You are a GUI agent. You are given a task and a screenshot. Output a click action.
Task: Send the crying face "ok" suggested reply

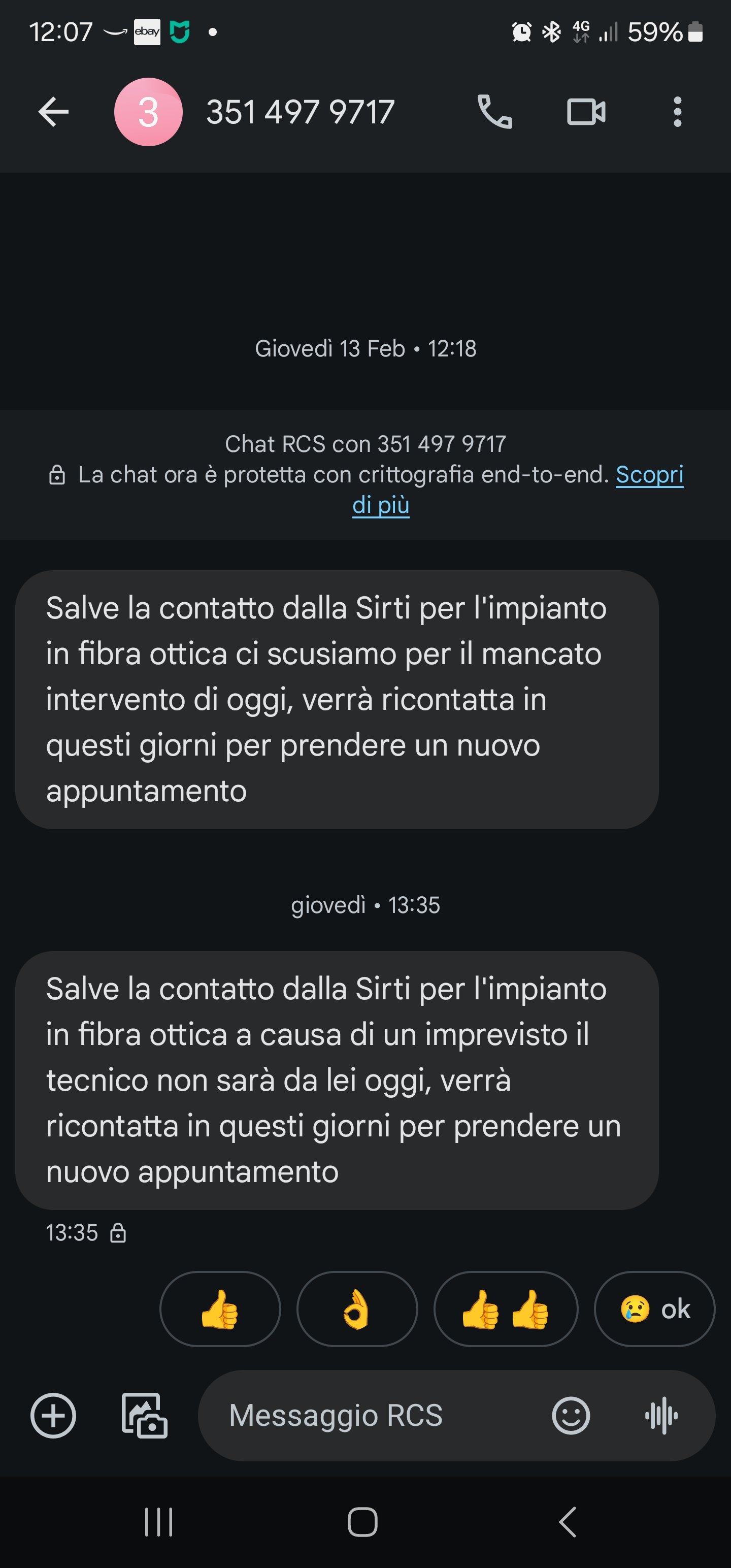(654, 1309)
